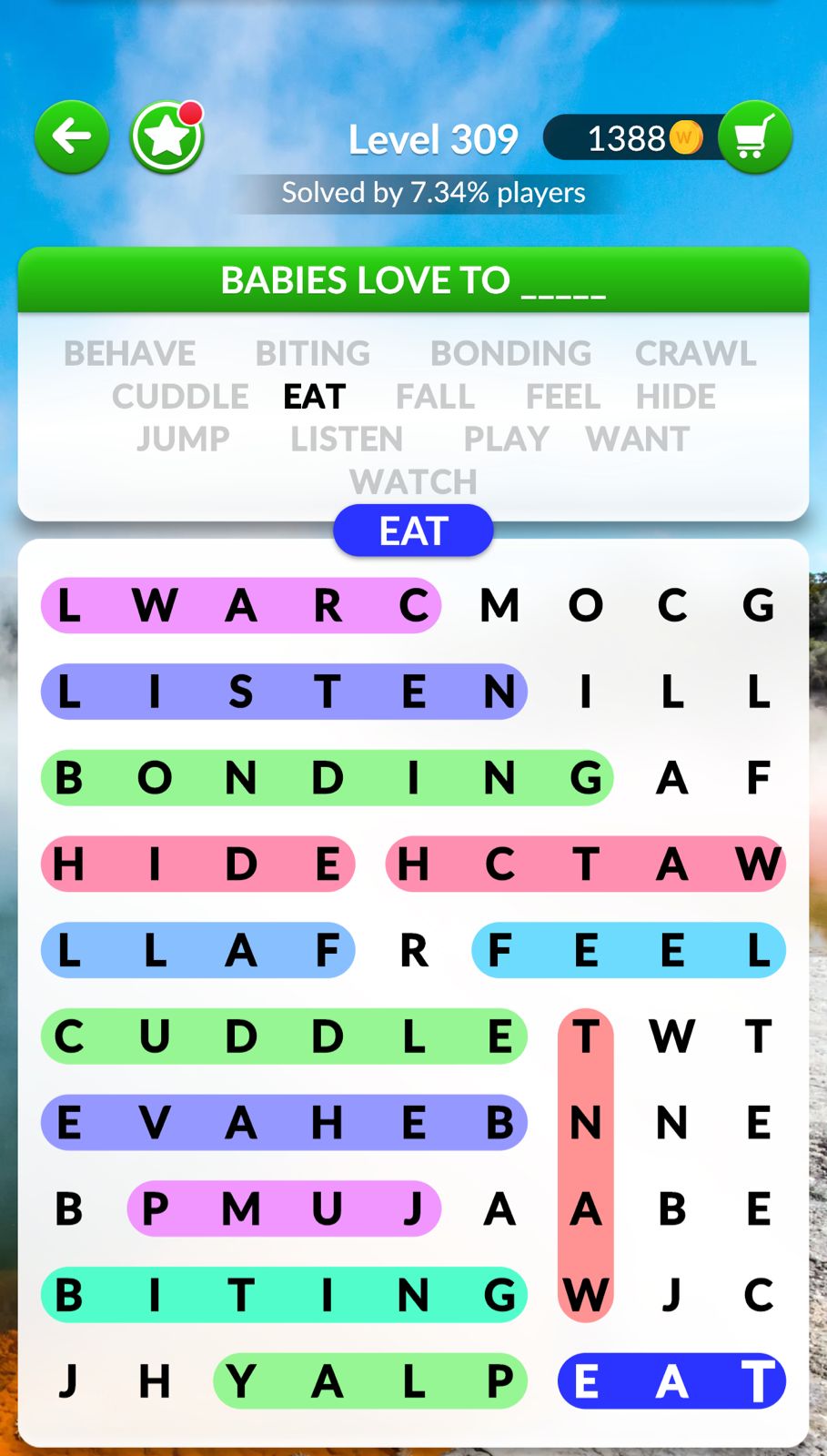
Task: Tap the letter O in the top row
Action: click(586, 605)
